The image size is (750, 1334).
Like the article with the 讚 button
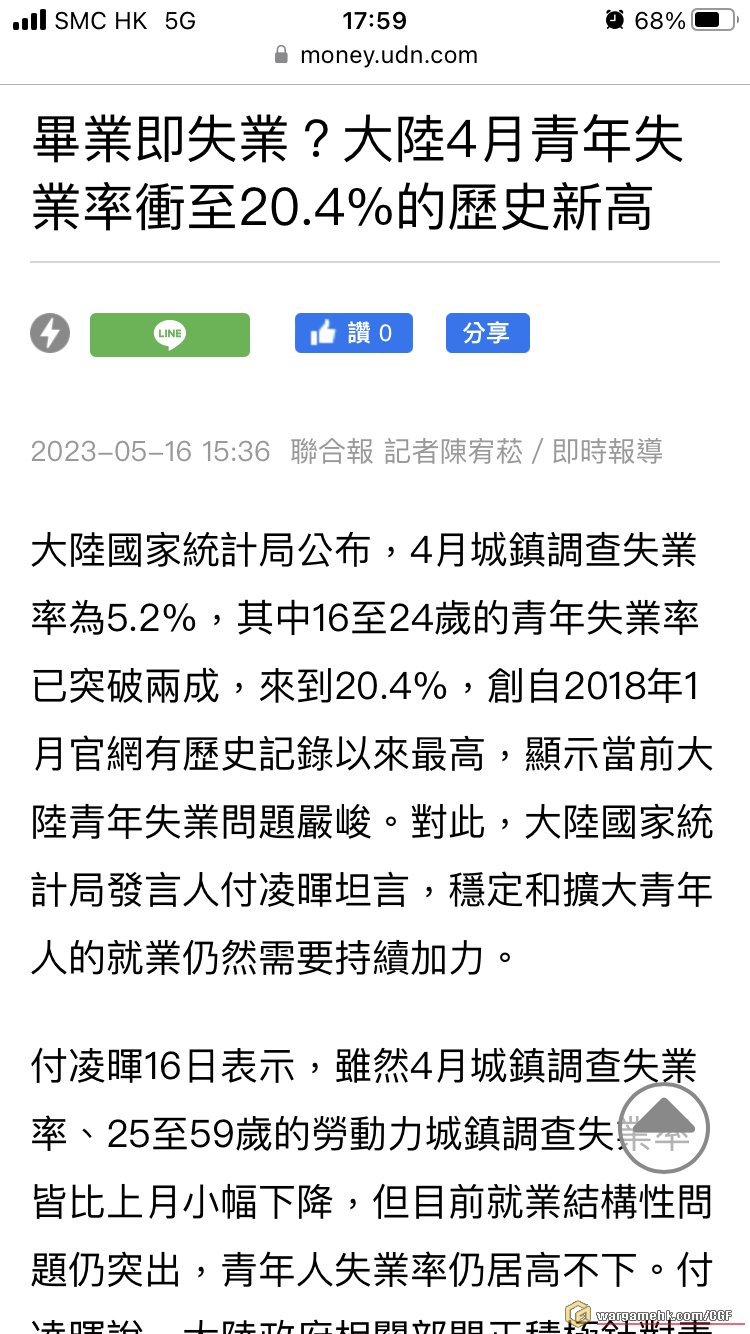tap(353, 333)
